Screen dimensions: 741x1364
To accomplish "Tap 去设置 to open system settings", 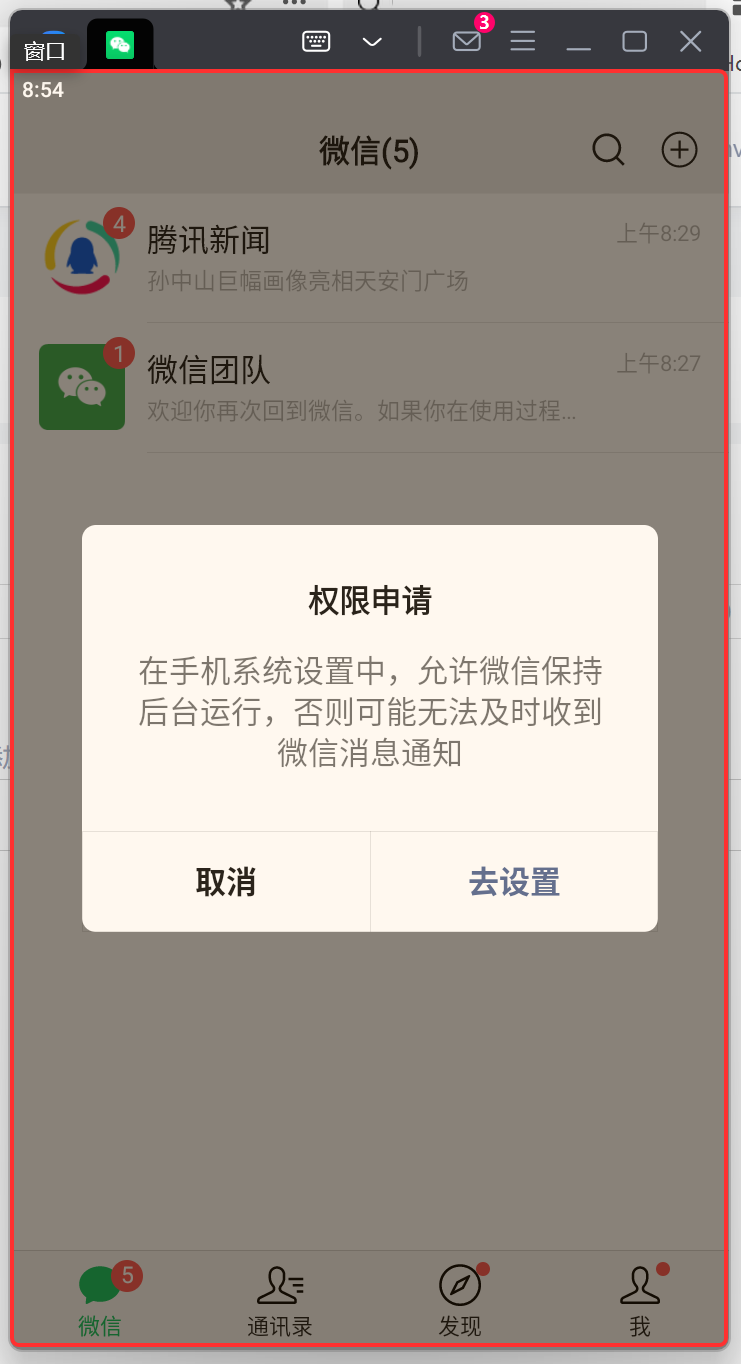I will click(514, 882).
